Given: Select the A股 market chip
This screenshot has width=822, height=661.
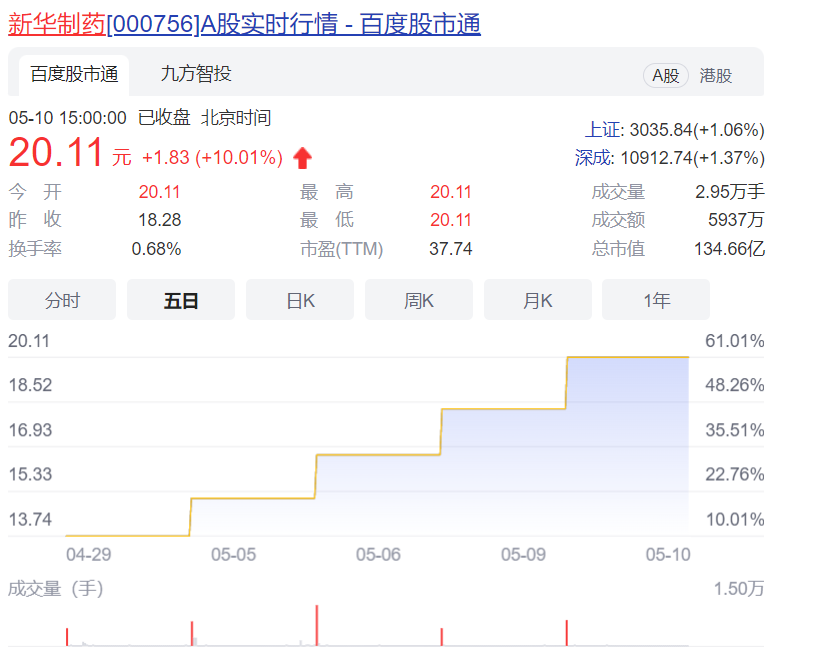Looking at the screenshot, I should tap(665, 76).
